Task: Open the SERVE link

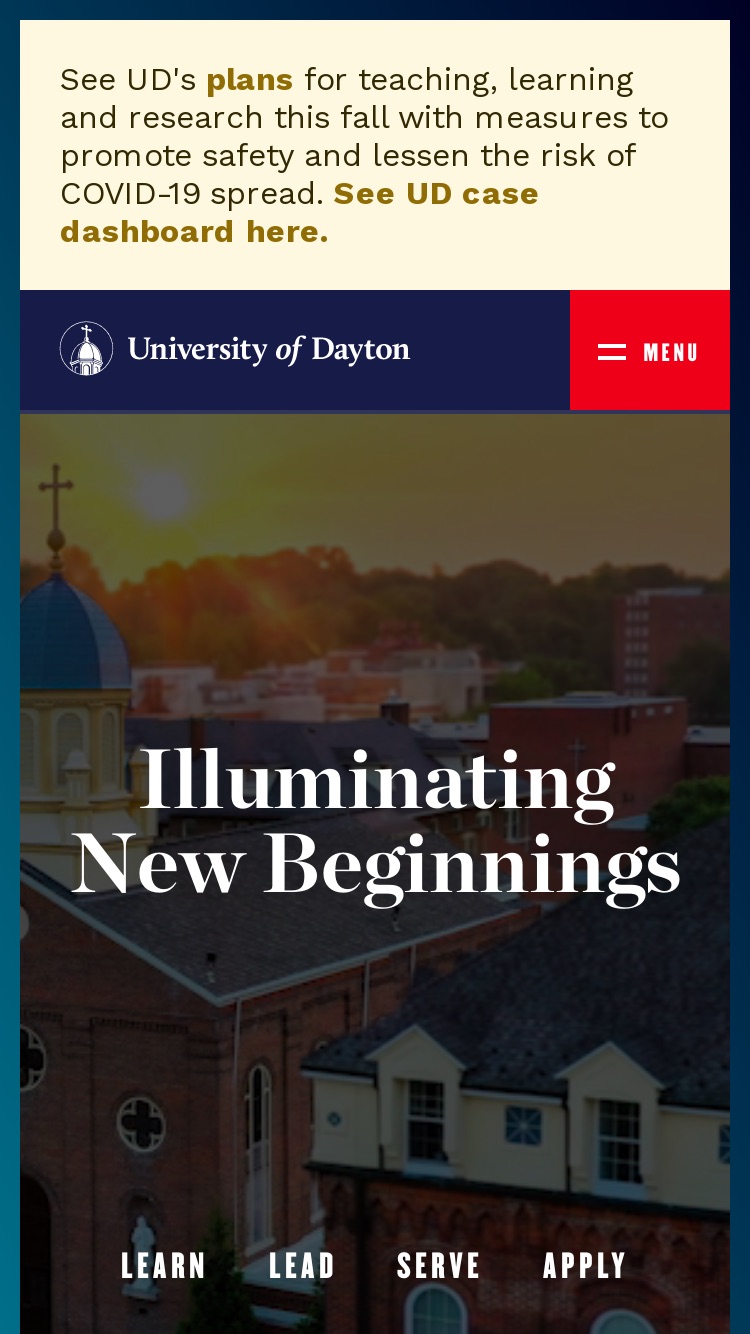Action: [439, 1266]
